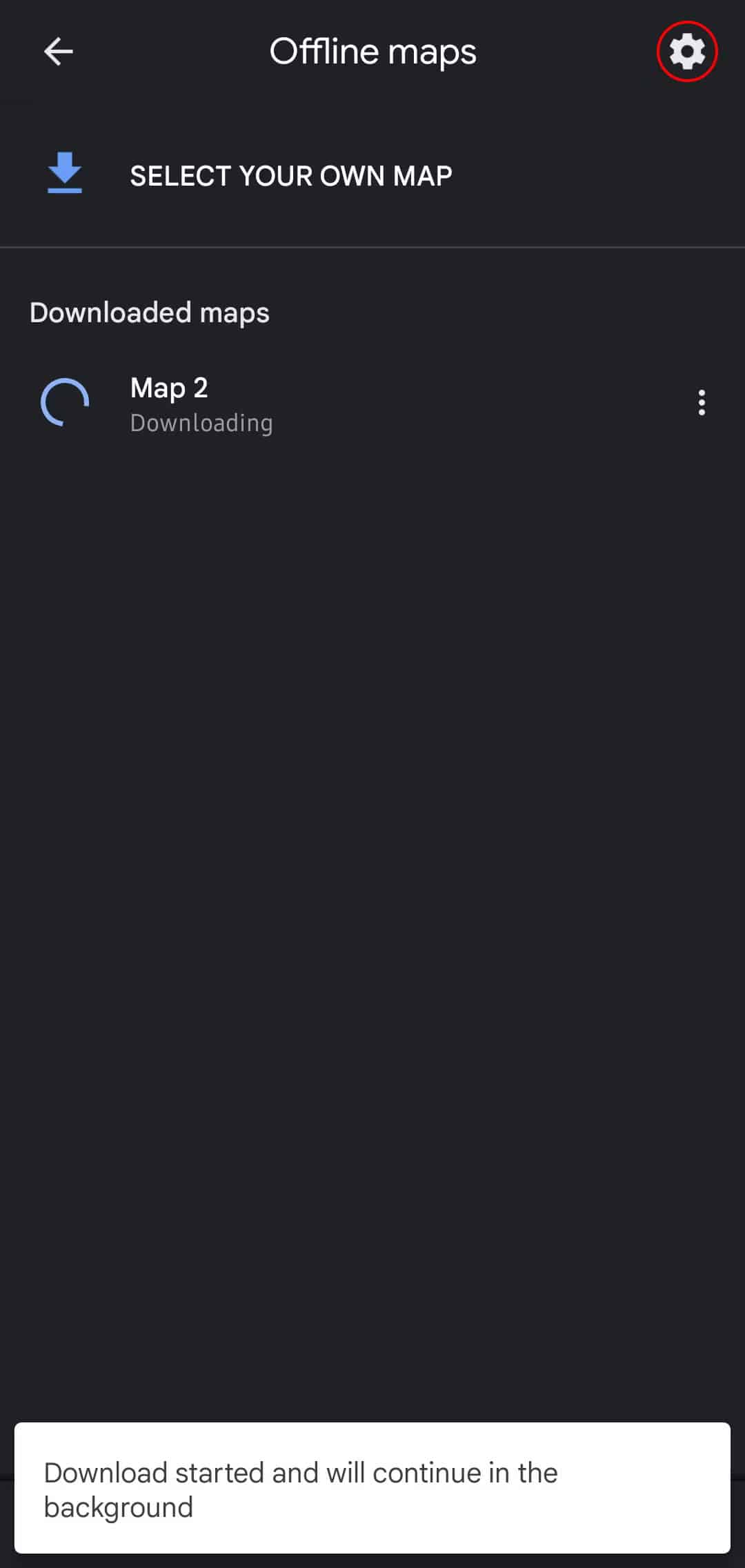The height and width of the screenshot is (1568, 745).
Task: Reveal the overflow options next to Downloading
Action: 702,403
